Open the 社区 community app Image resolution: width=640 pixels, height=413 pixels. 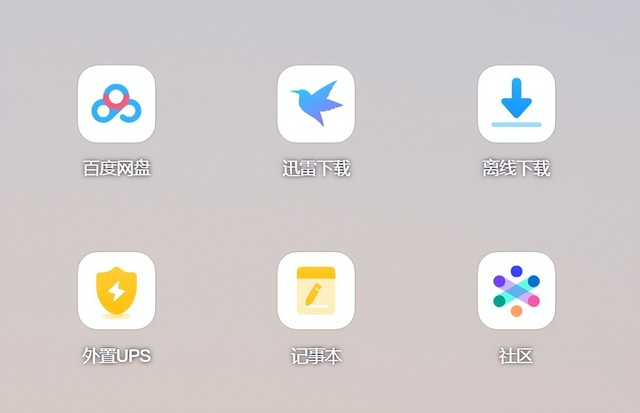click(x=516, y=290)
